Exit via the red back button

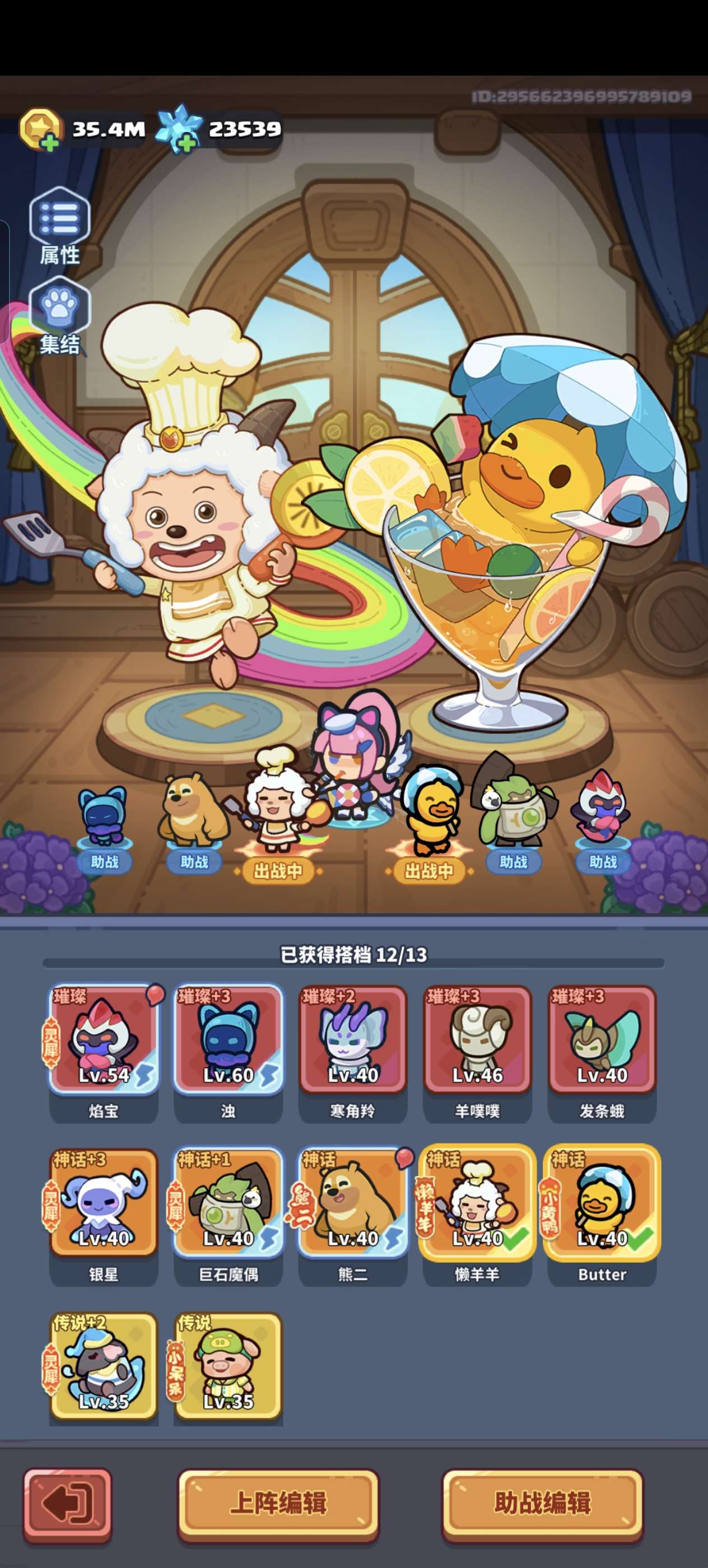pos(68,1503)
